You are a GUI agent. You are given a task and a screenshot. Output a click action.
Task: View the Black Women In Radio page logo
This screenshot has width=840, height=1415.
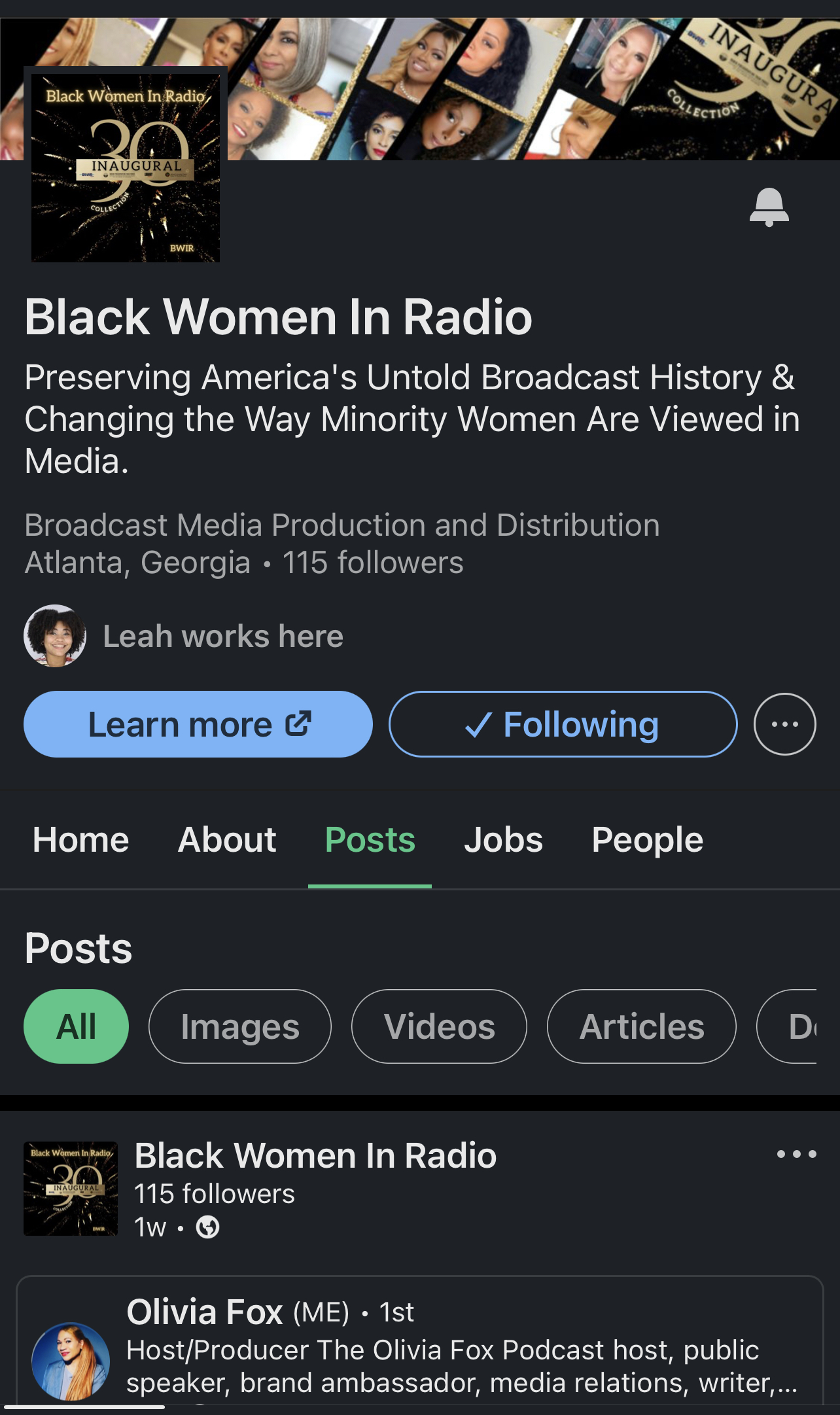pos(126,168)
